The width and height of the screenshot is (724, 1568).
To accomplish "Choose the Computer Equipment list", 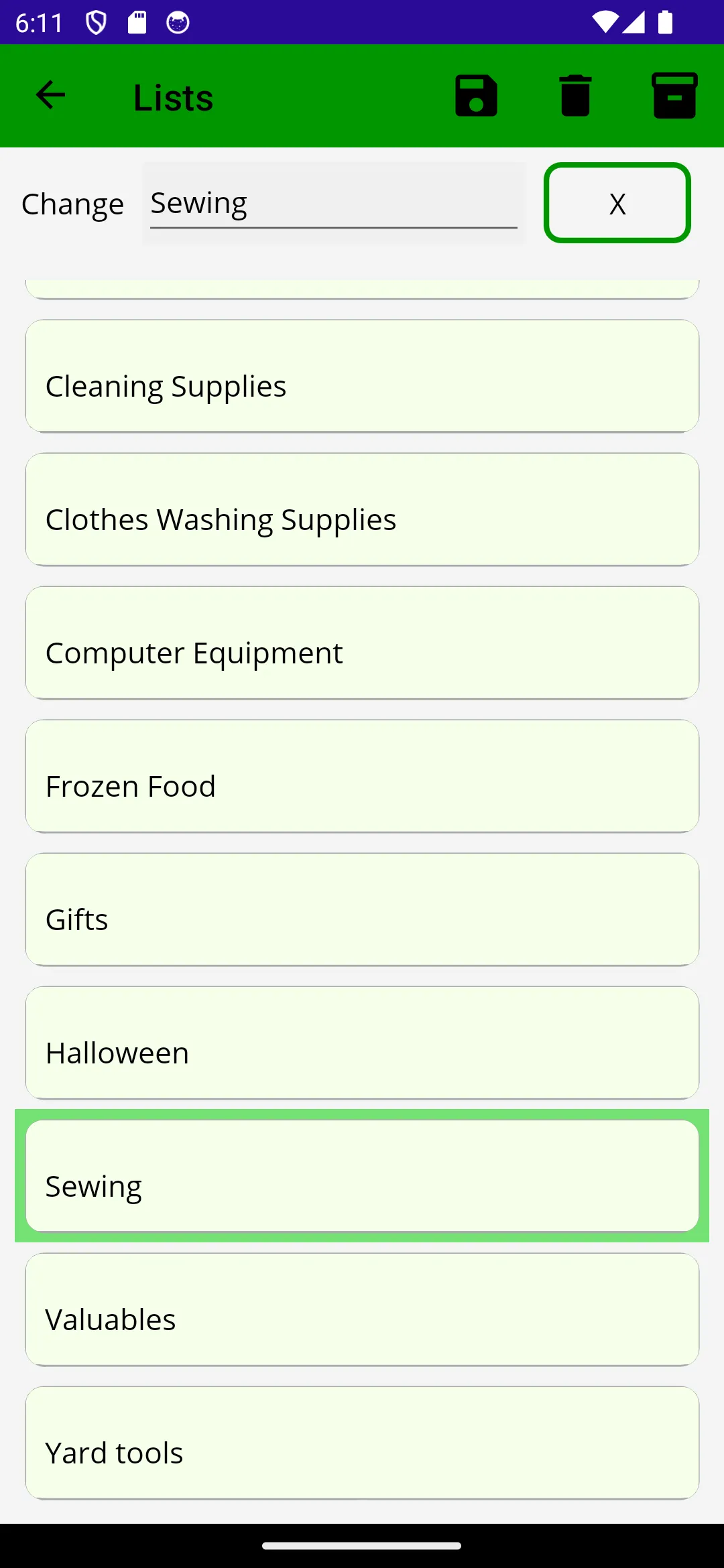I will 362,643.
